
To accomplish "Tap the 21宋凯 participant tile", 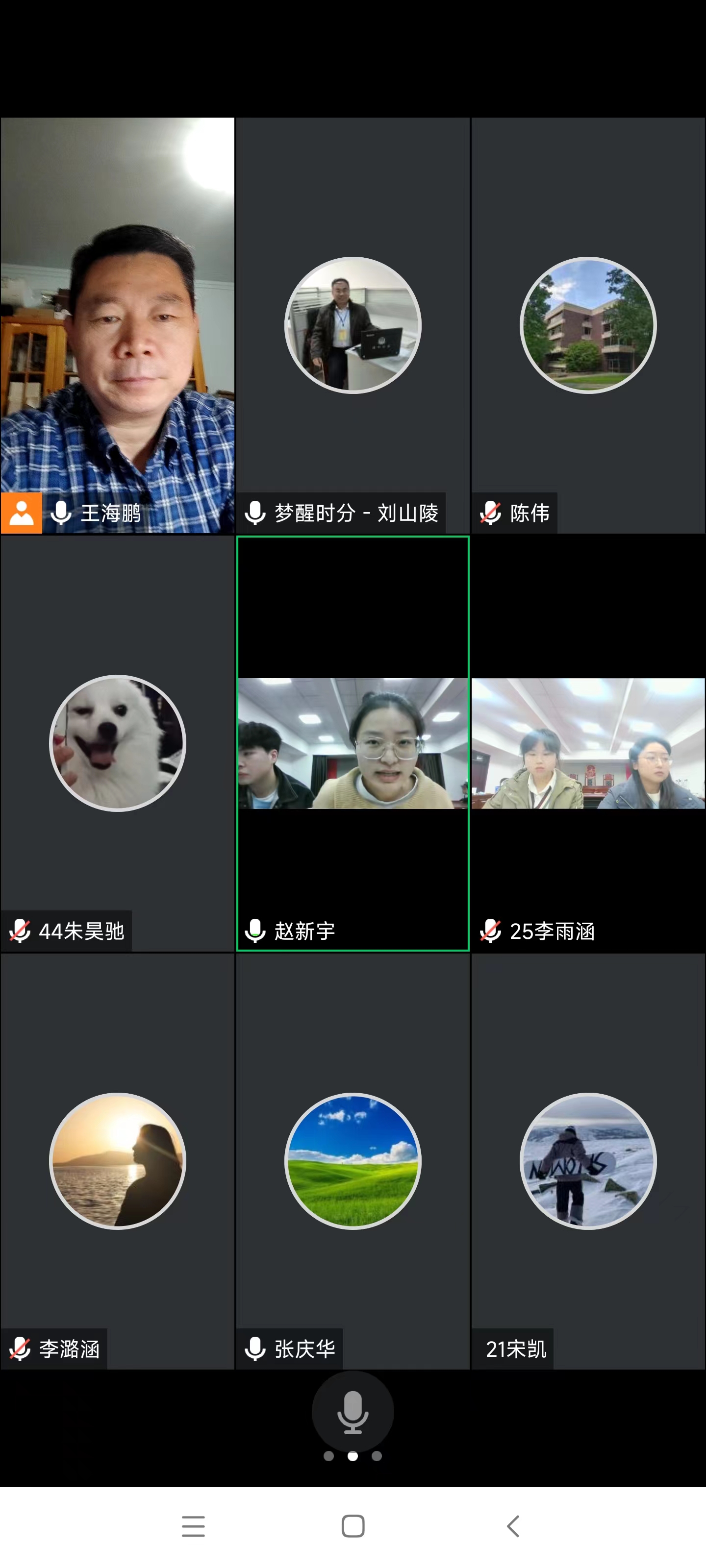I will point(588,1161).
